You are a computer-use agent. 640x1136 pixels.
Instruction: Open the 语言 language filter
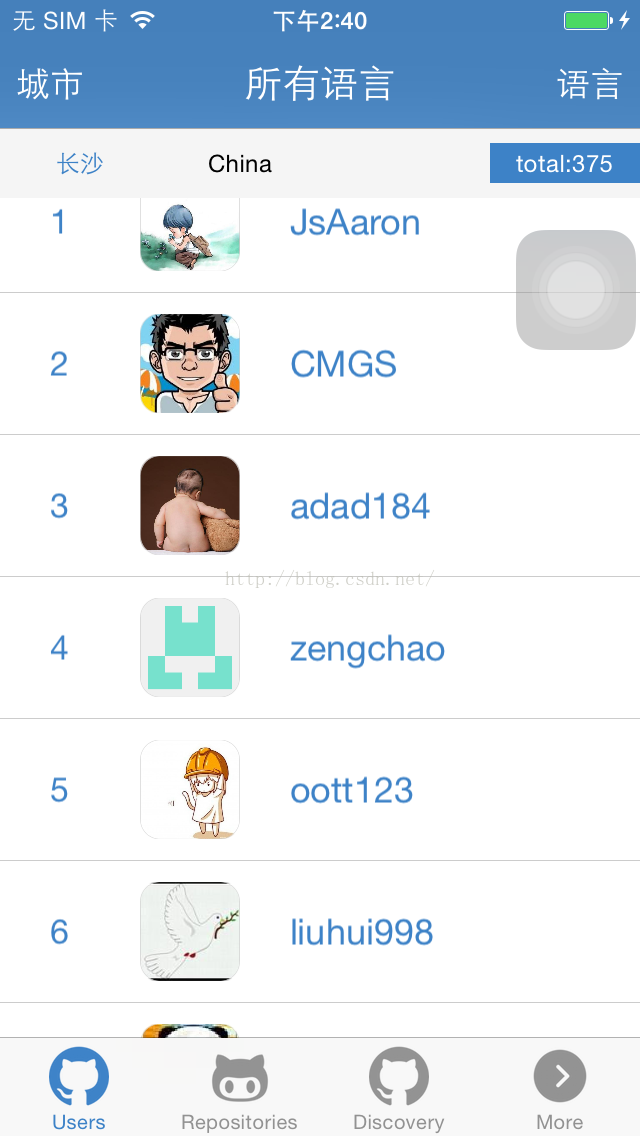(589, 85)
